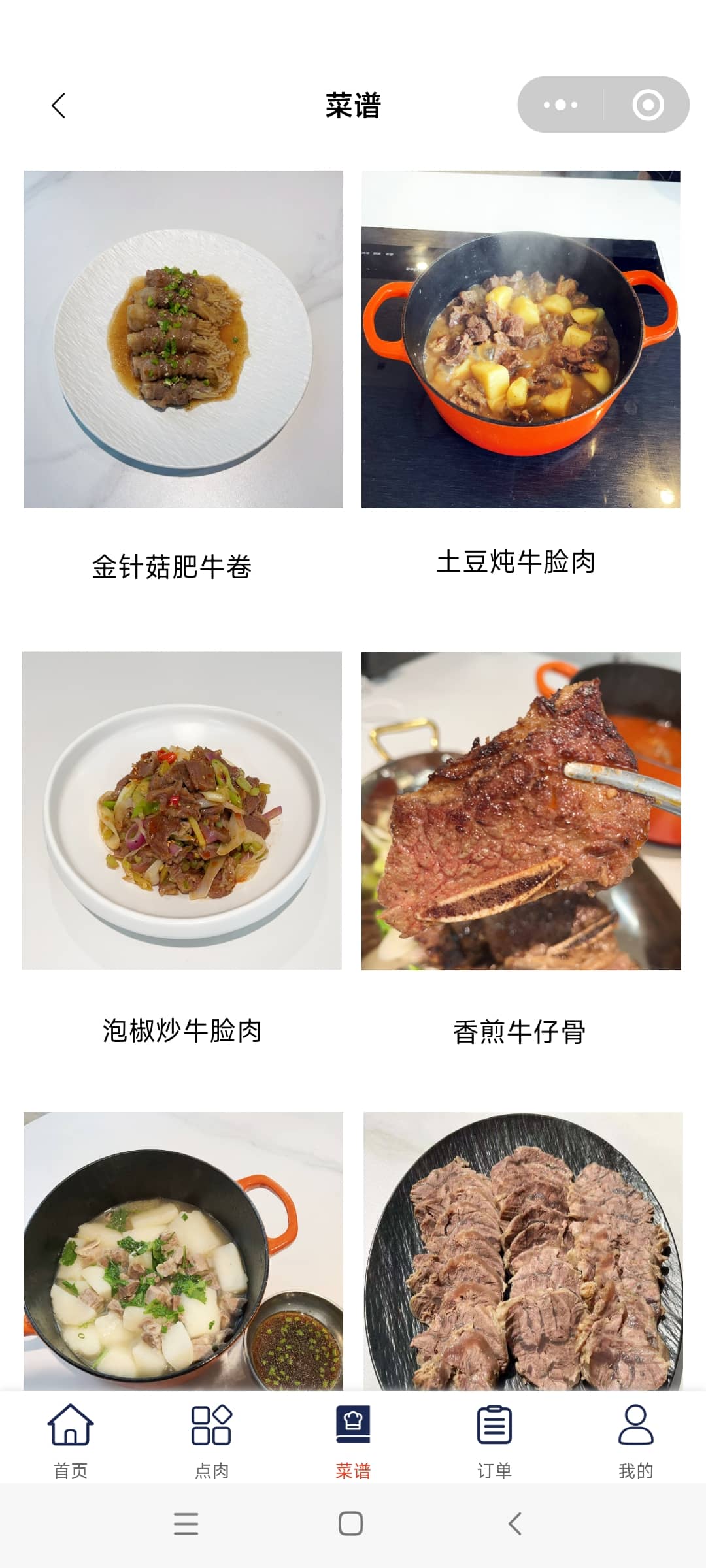This screenshot has height=1568, width=706.
Task: View the 泡椒炒牛脸肉 recipe
Action: click(x=182, y=810)
